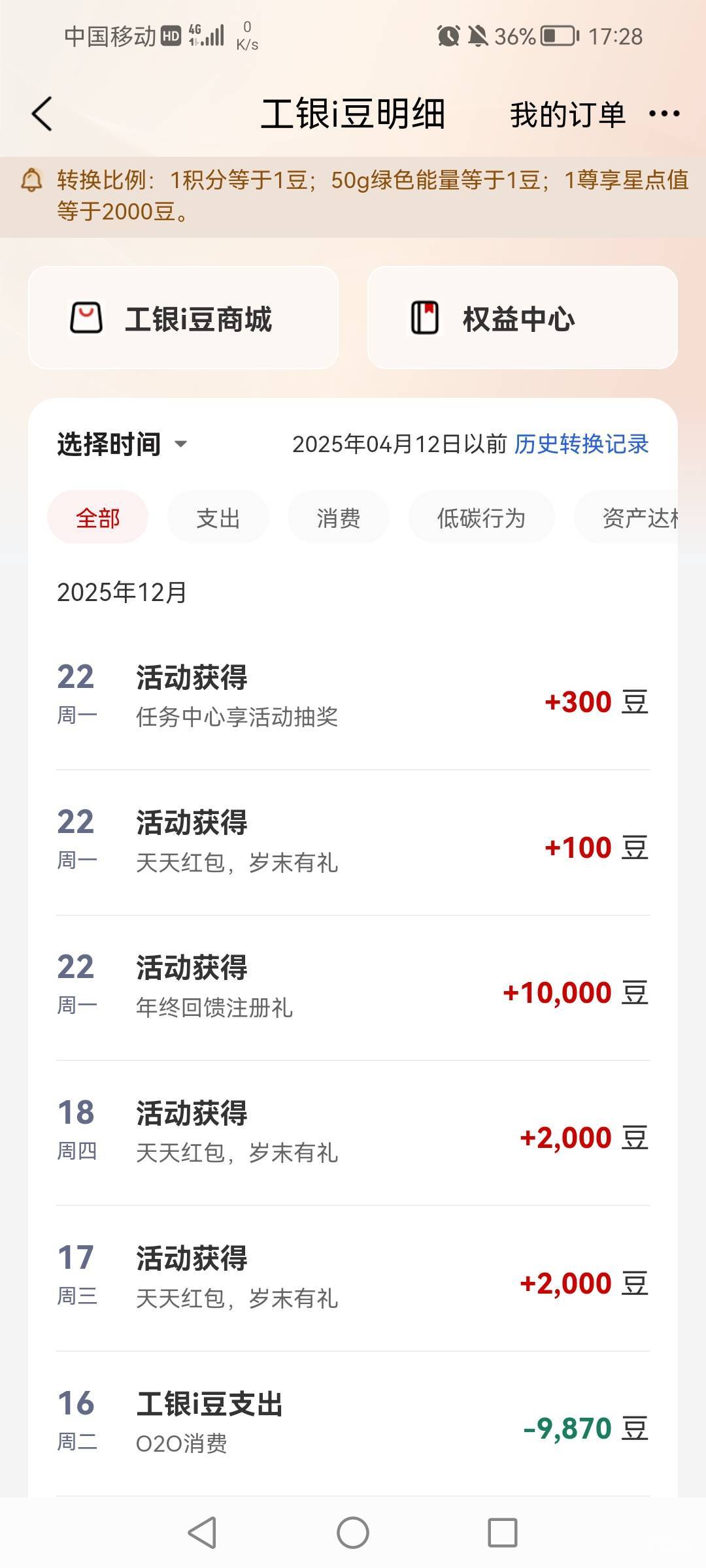Select the 全部 filter chip

98,518
